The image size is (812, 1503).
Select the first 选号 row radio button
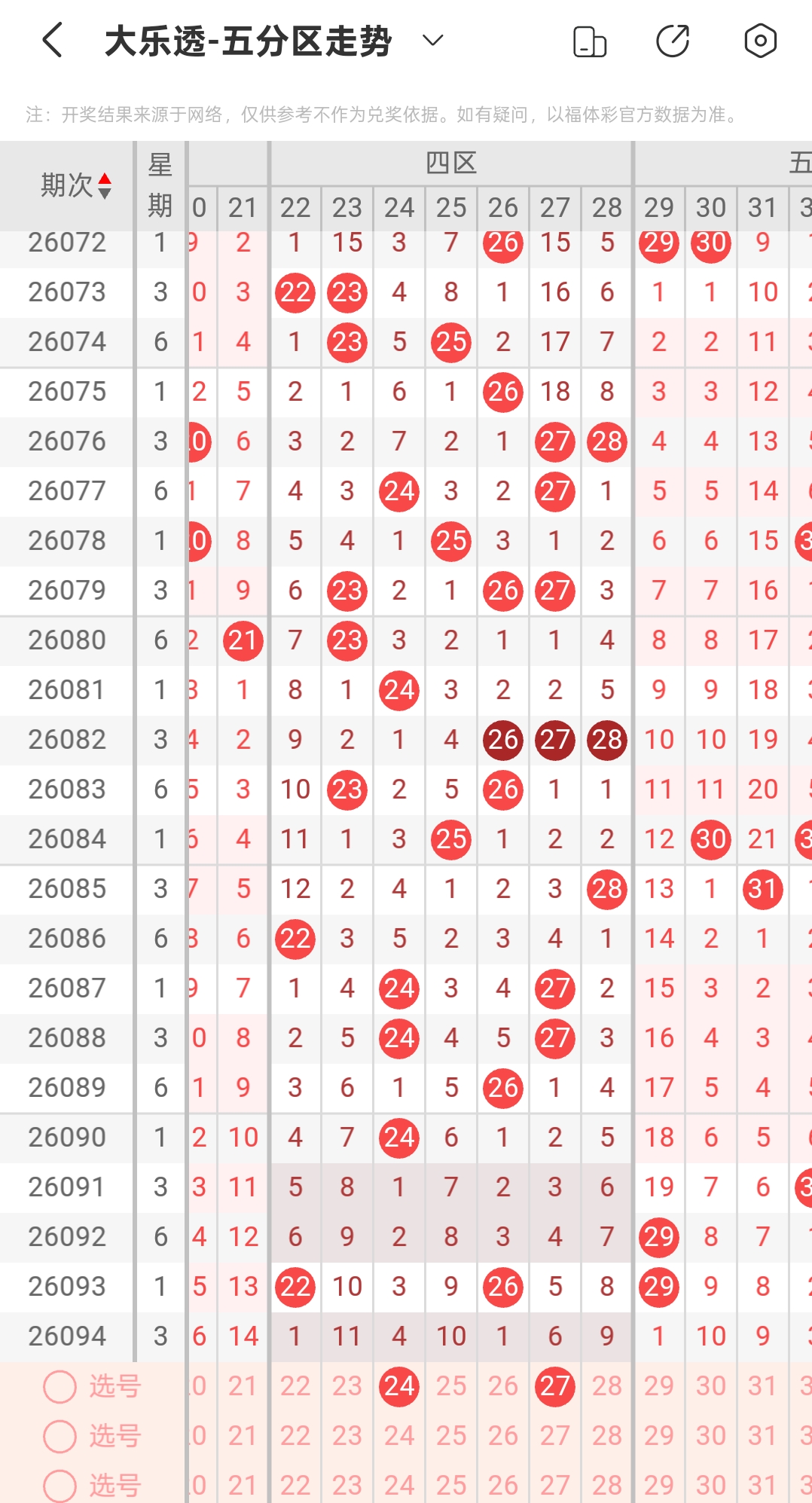coord(60,1386)
